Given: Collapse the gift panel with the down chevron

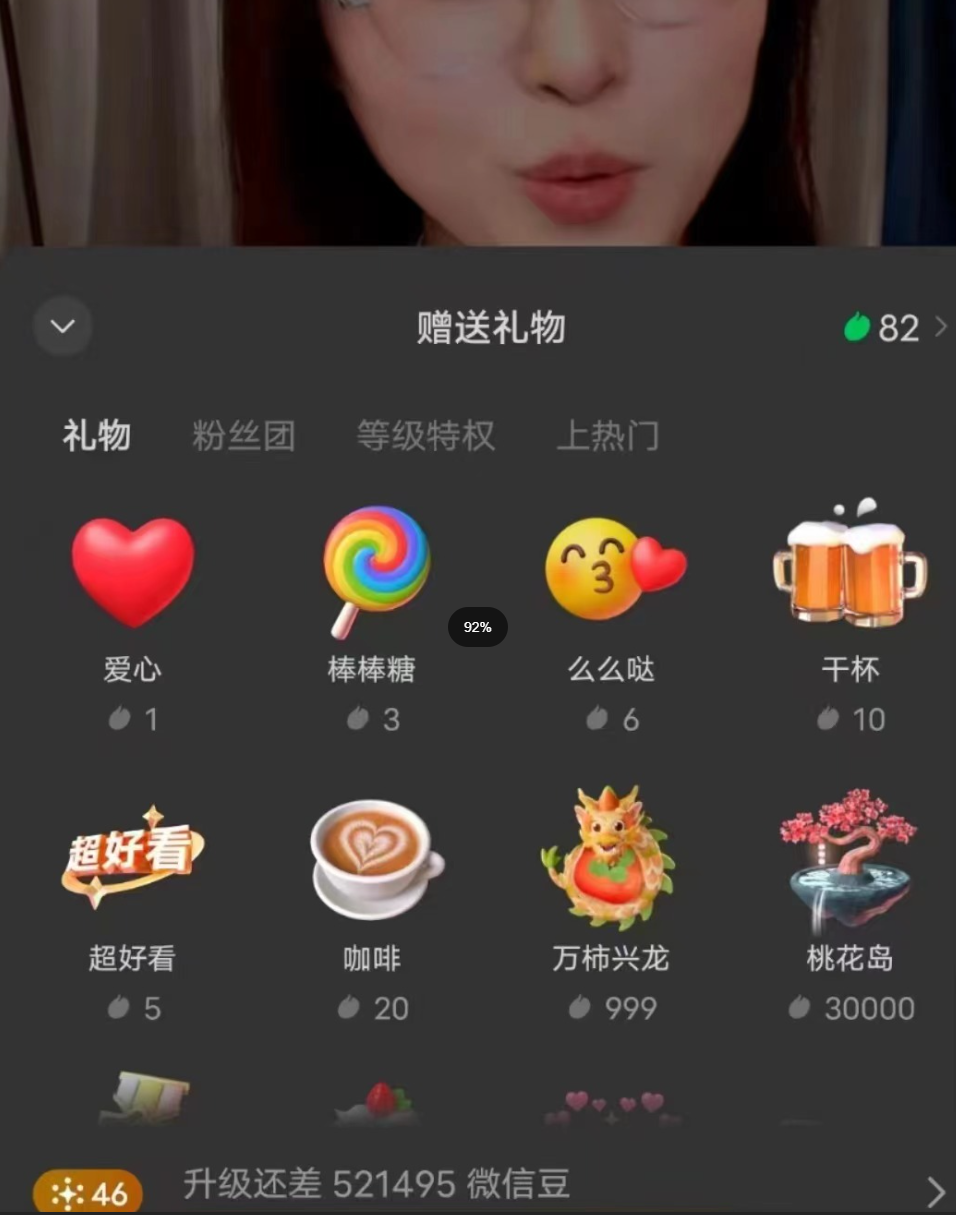Looking at the screenshot, I should click(x=63, y=327).
